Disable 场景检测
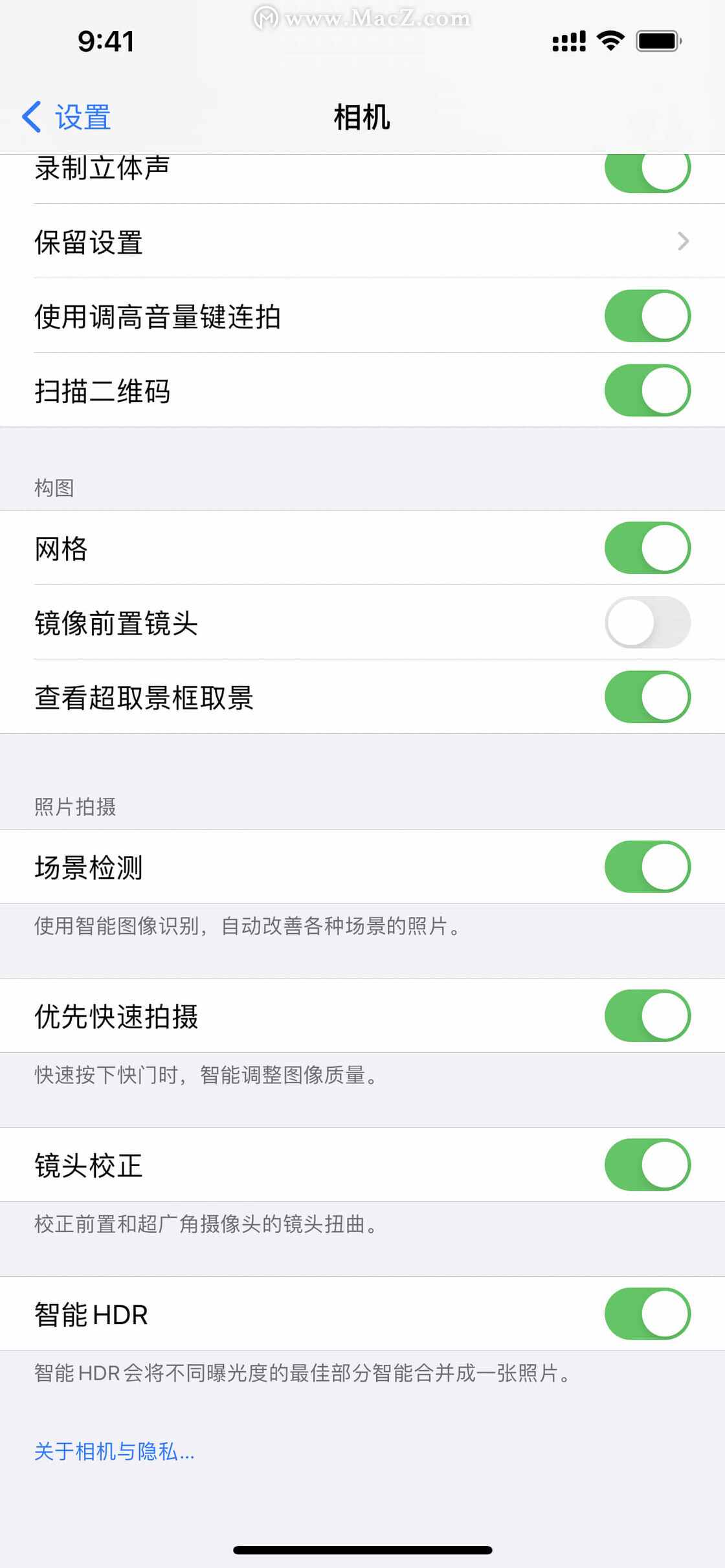This screenshot has width=725, height=1568. [647, 867]
